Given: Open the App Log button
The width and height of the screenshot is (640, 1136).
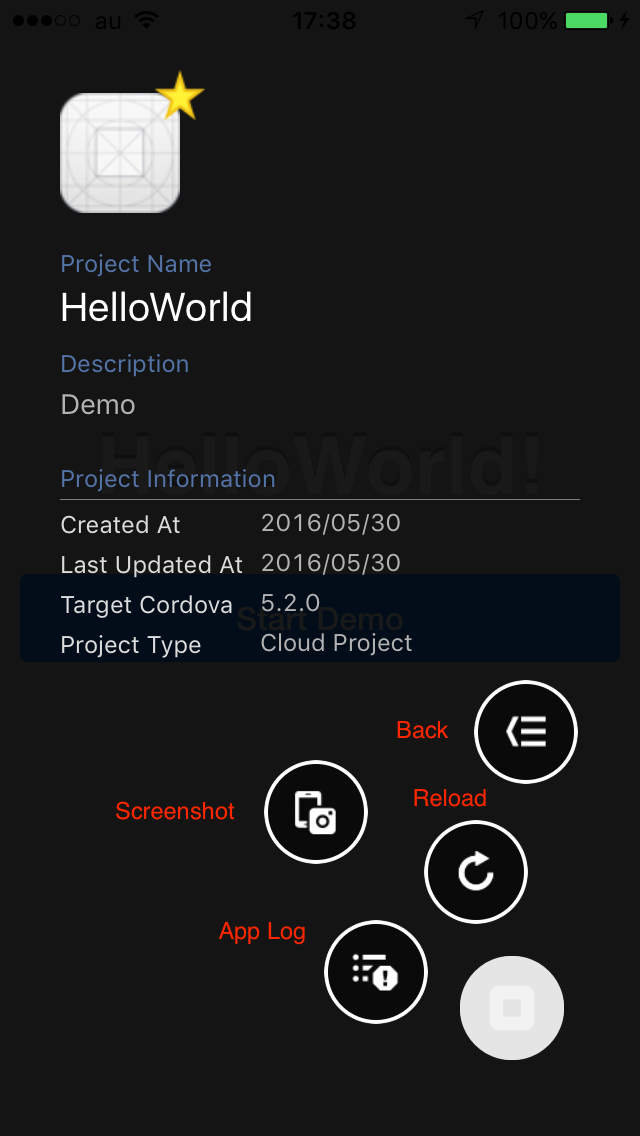Looking at the screenshot, I should tap(376, 972).
